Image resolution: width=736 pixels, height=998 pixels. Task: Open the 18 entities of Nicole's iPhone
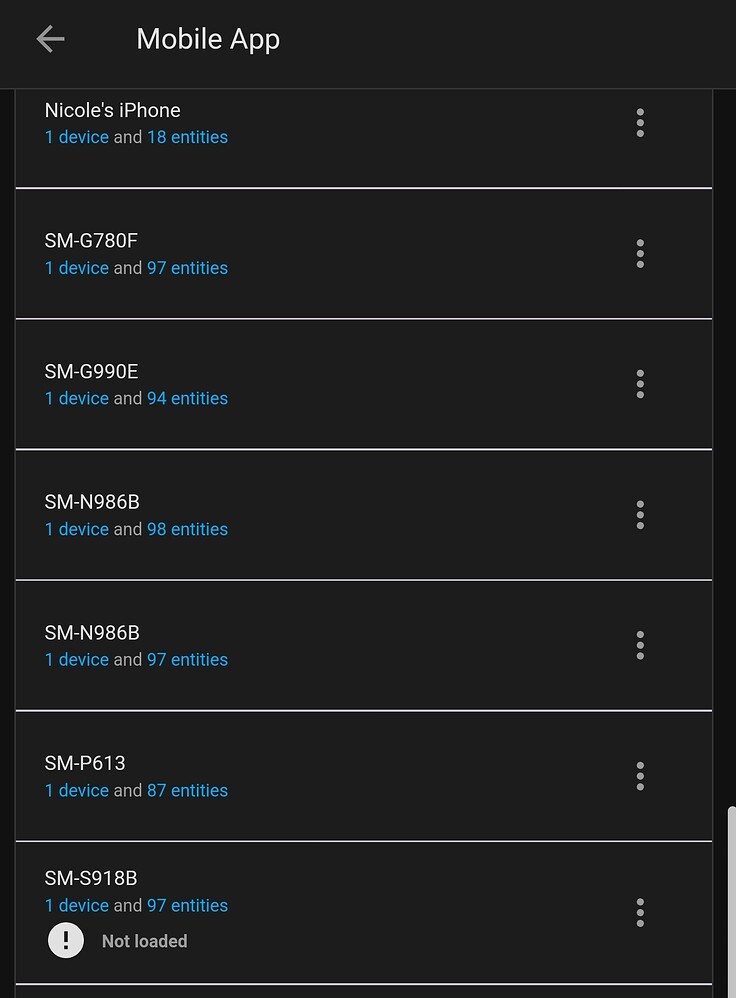pyautogui.click(x=187, y=137)
